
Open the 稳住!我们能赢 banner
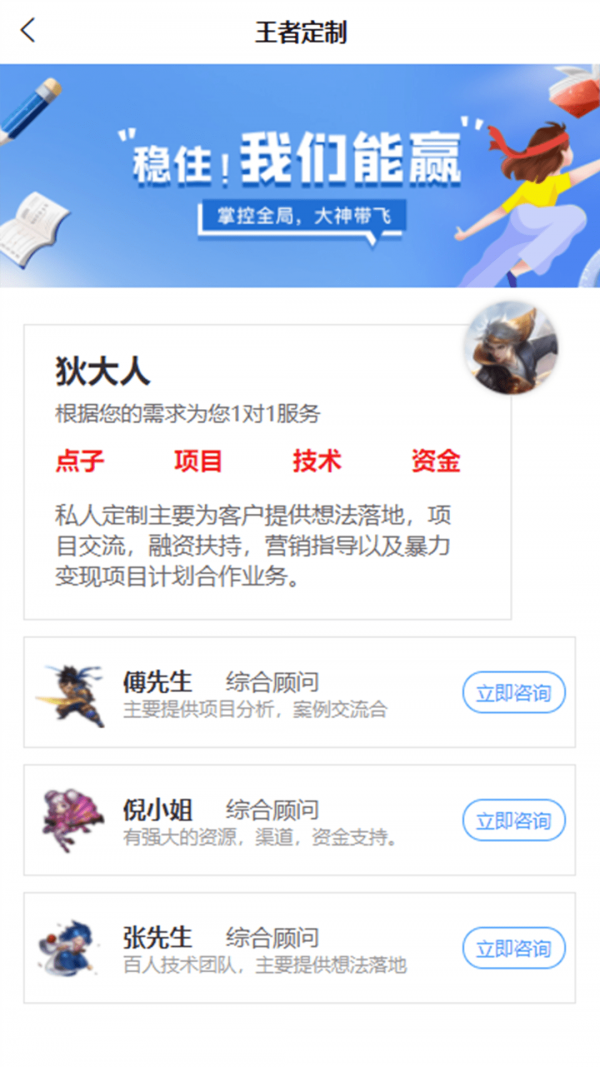point(300,176)
